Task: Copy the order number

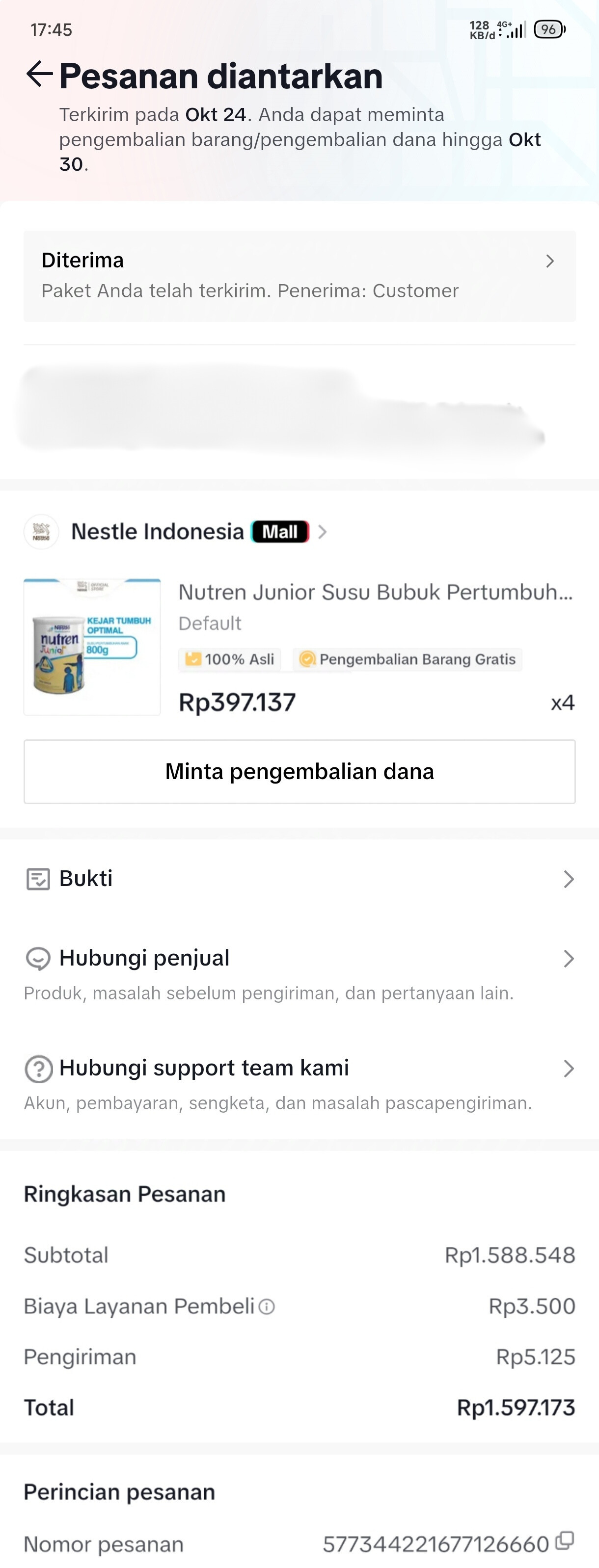Action: click(x=566, y=1541)
